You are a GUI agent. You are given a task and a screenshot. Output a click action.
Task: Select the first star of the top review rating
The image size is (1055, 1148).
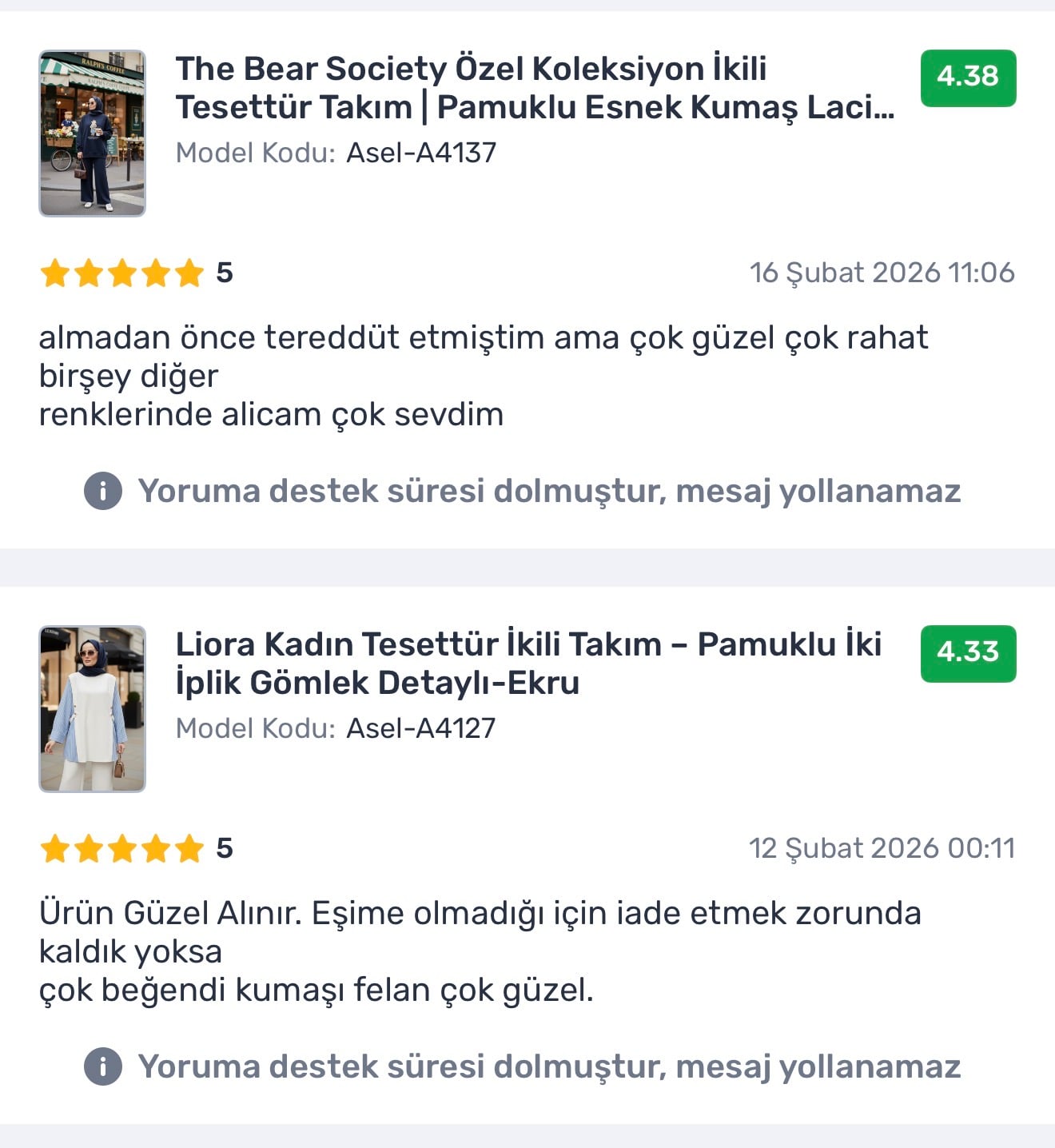click(x=54, y=272)
